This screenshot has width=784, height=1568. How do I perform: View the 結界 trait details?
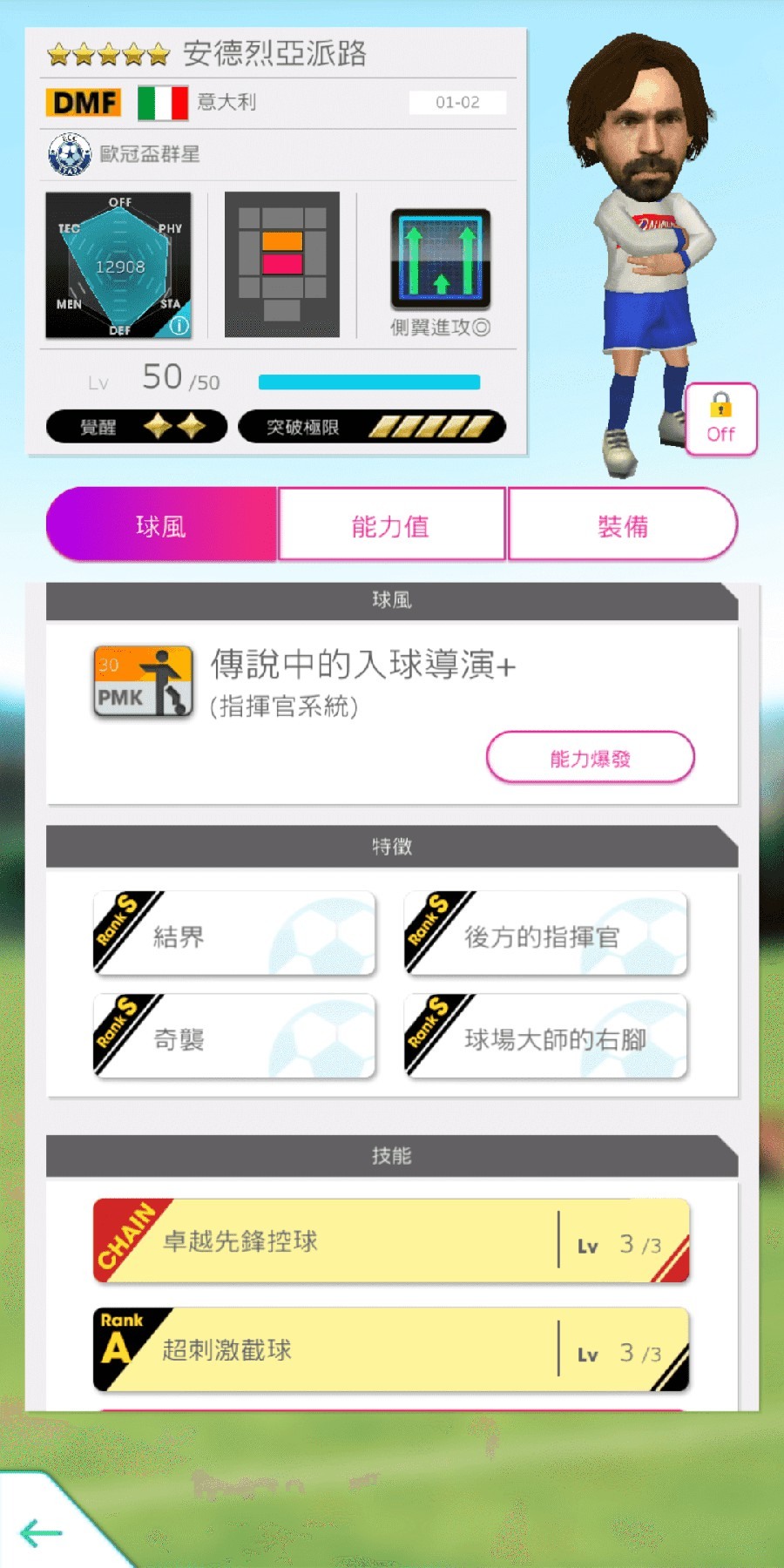click(234, 934)
